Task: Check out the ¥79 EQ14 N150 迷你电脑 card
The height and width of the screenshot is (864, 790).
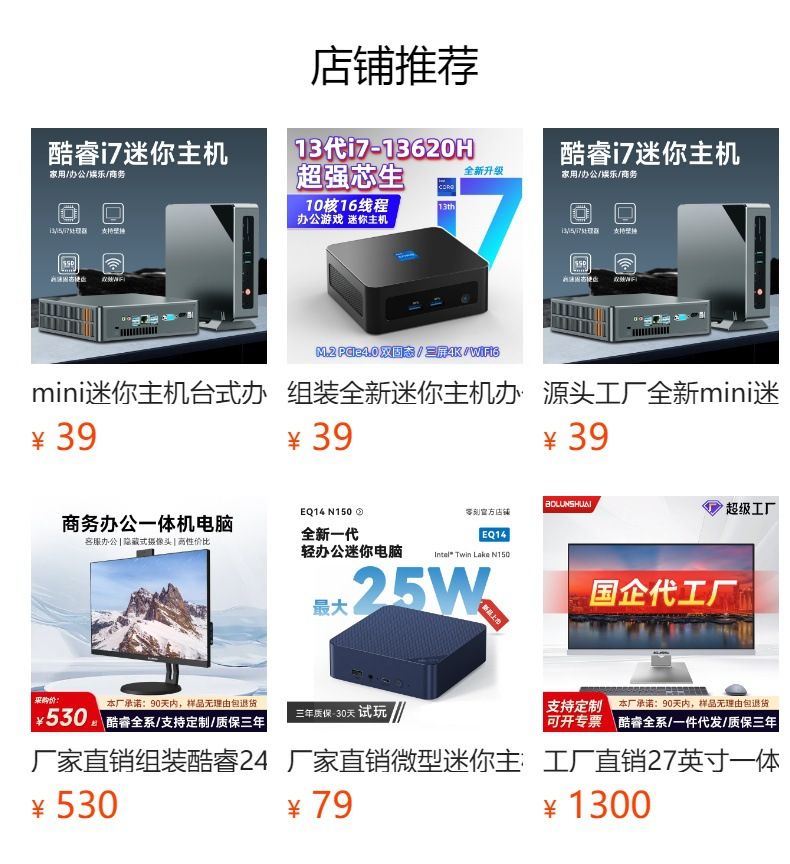Action: pos(405,614)
